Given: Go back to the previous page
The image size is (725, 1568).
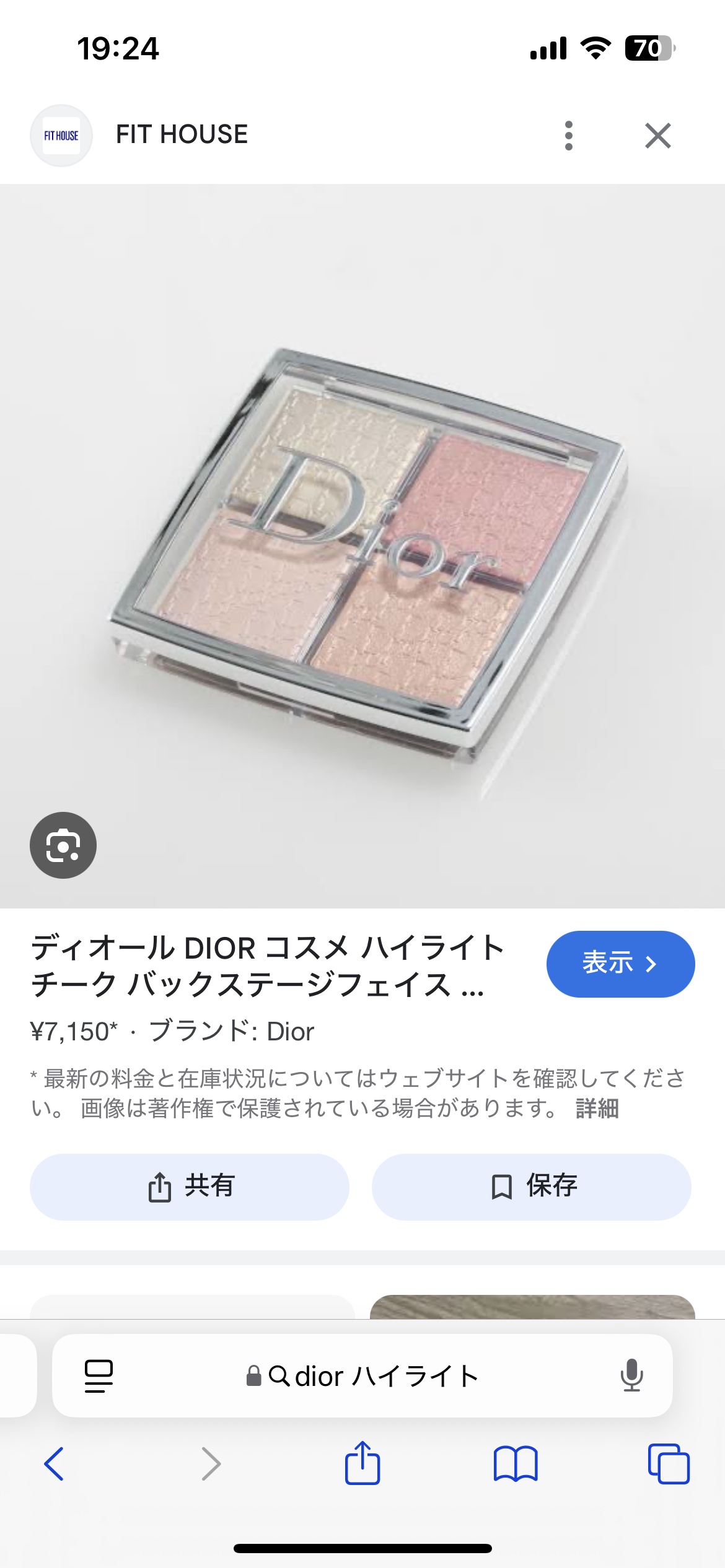Looking at the screenshot, I should point(55,1464).
